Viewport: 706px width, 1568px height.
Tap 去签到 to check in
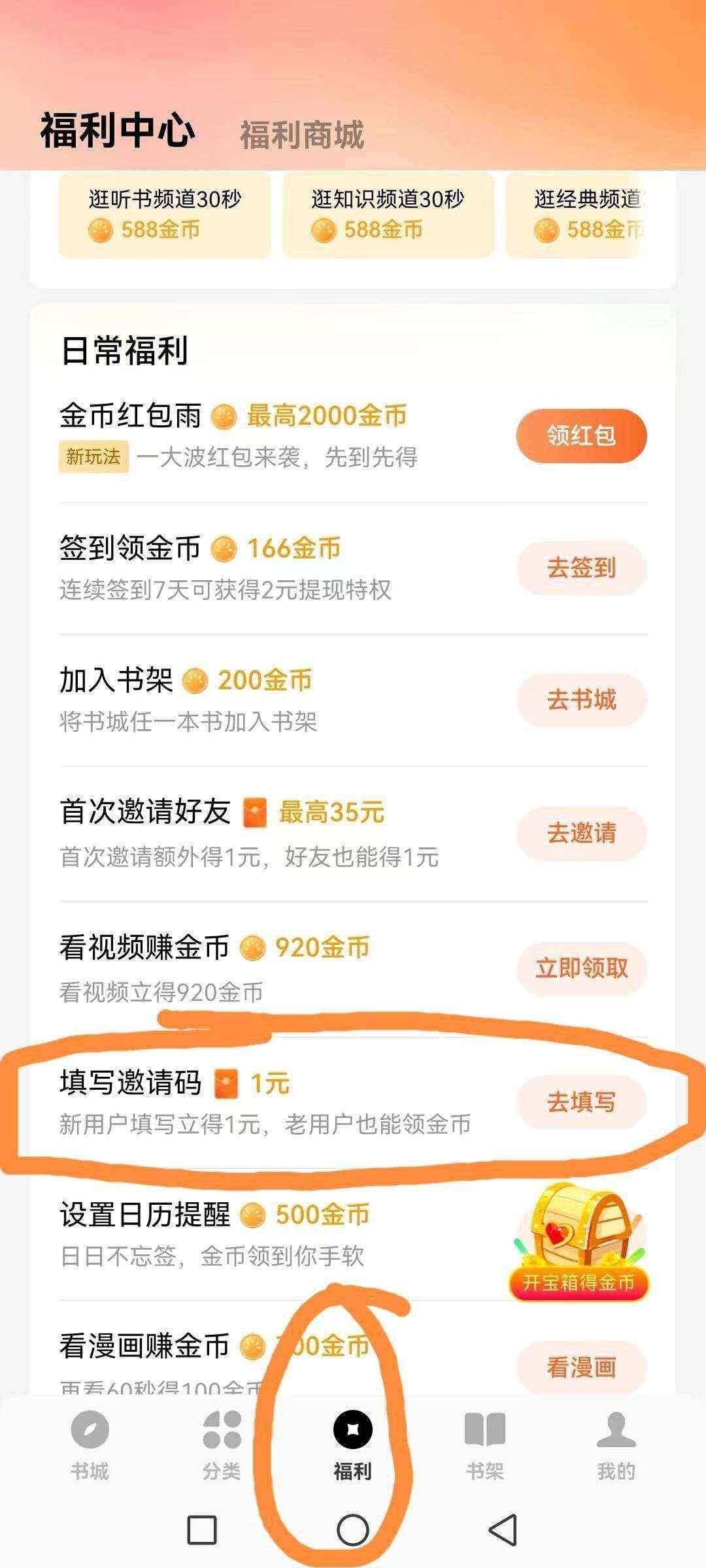(581, 568)
